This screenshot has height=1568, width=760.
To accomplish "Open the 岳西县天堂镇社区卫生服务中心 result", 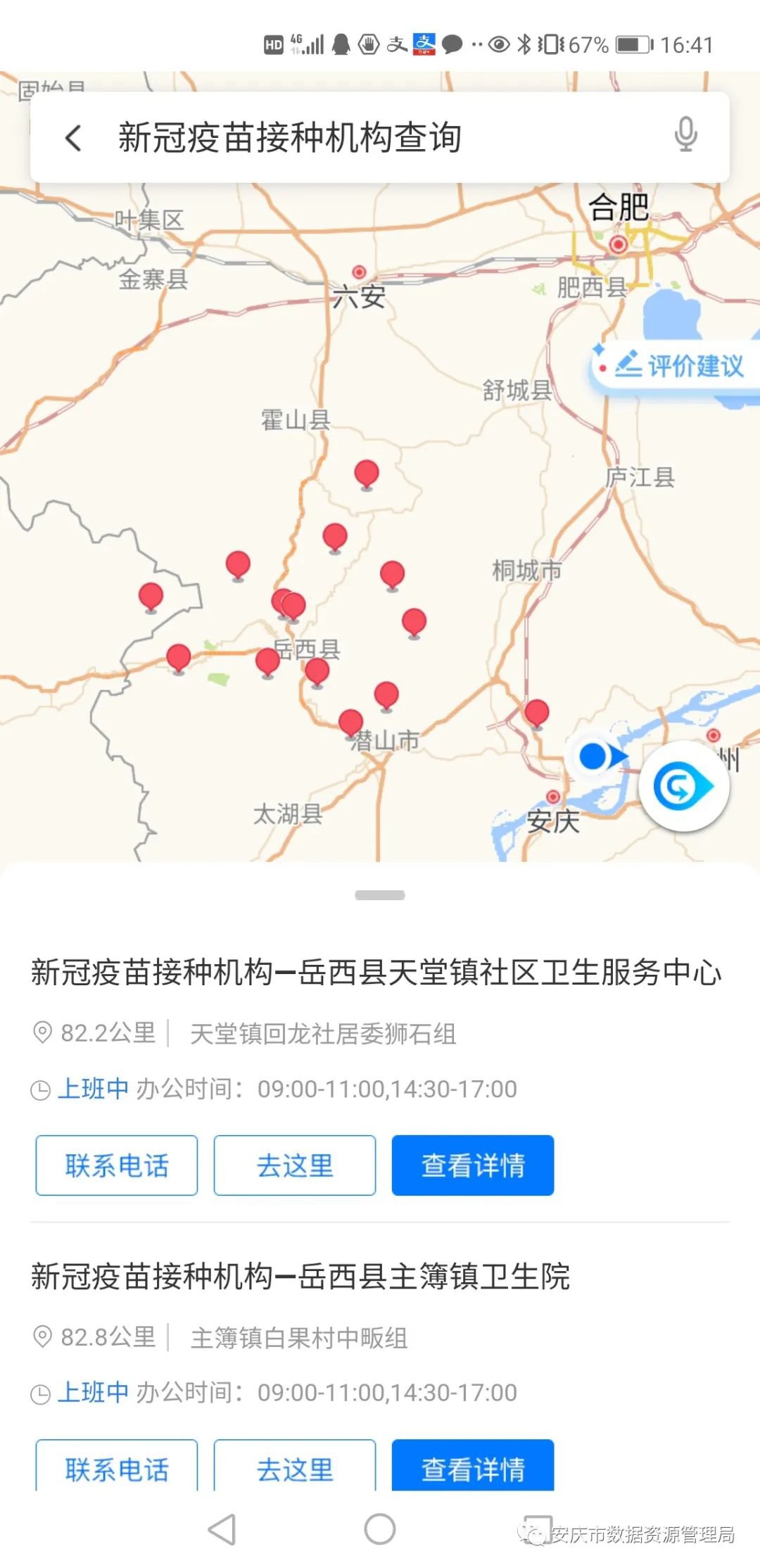I will coord(376,973).
